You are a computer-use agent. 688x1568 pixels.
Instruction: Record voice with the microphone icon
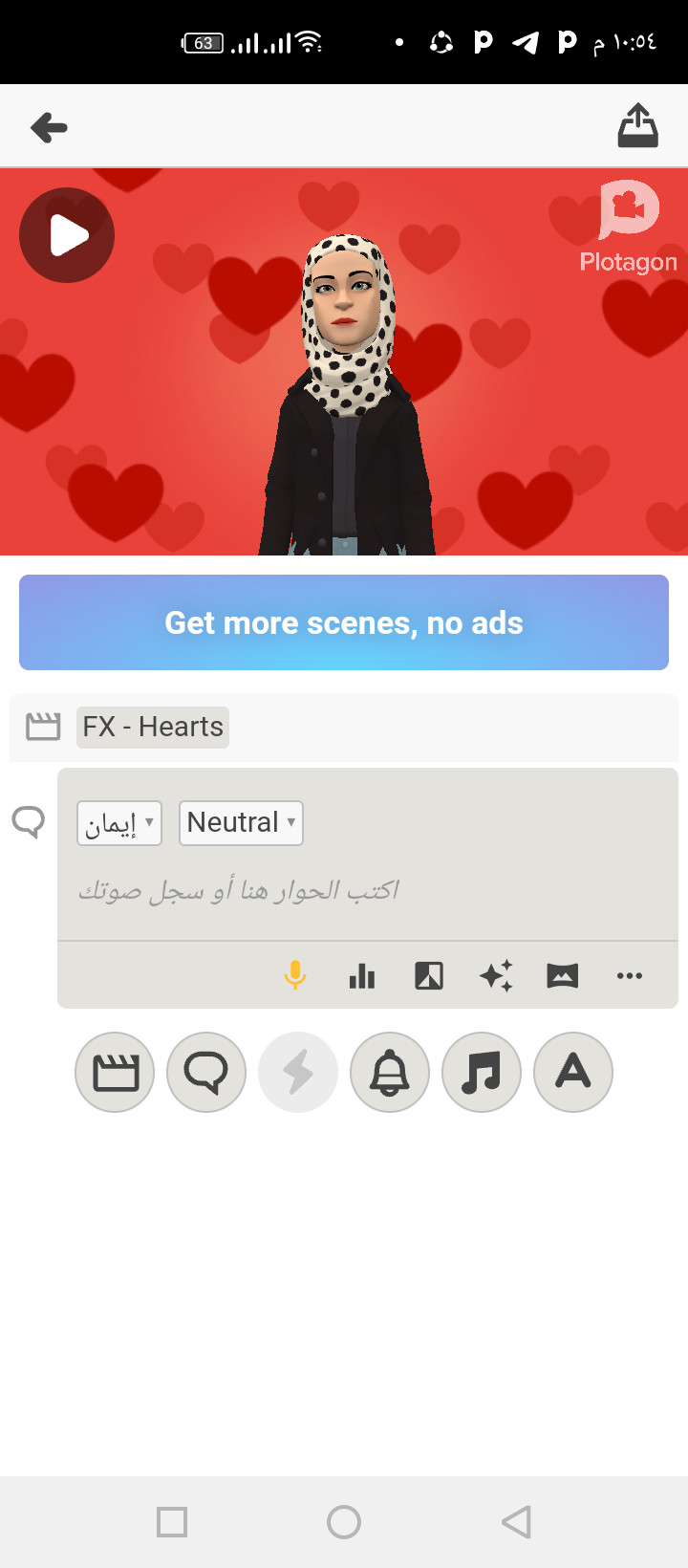click(x=295, y=976)
